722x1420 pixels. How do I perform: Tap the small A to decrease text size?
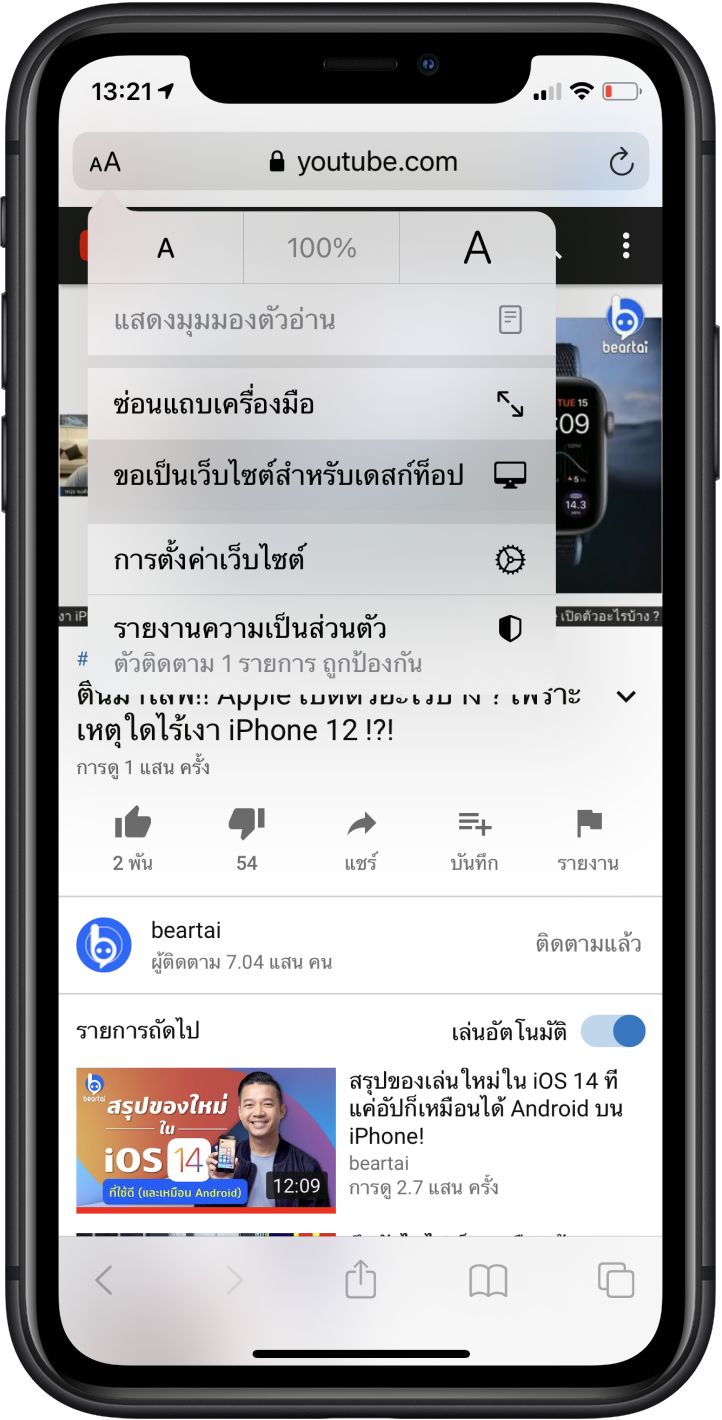click(166, 248)
